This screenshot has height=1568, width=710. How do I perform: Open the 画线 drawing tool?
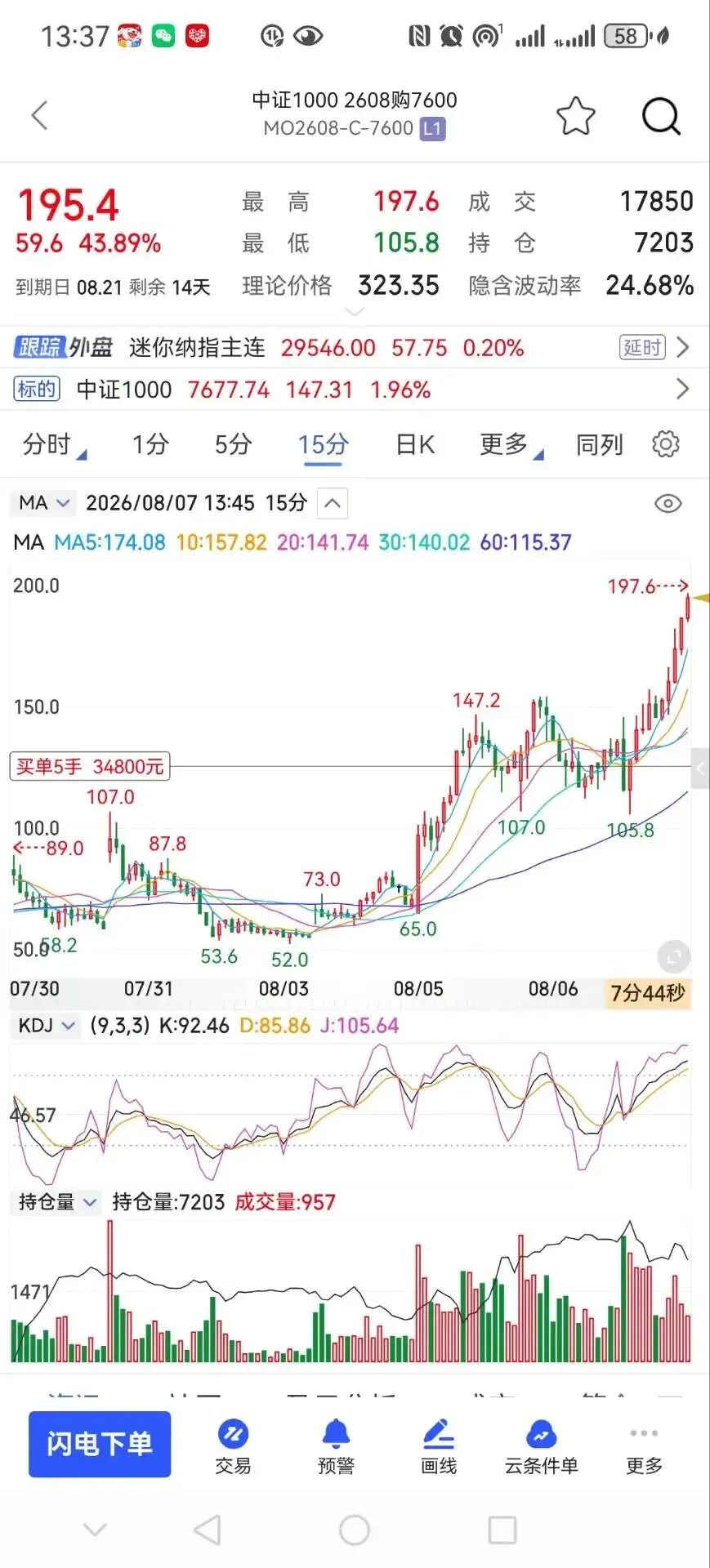point(439,1447)
